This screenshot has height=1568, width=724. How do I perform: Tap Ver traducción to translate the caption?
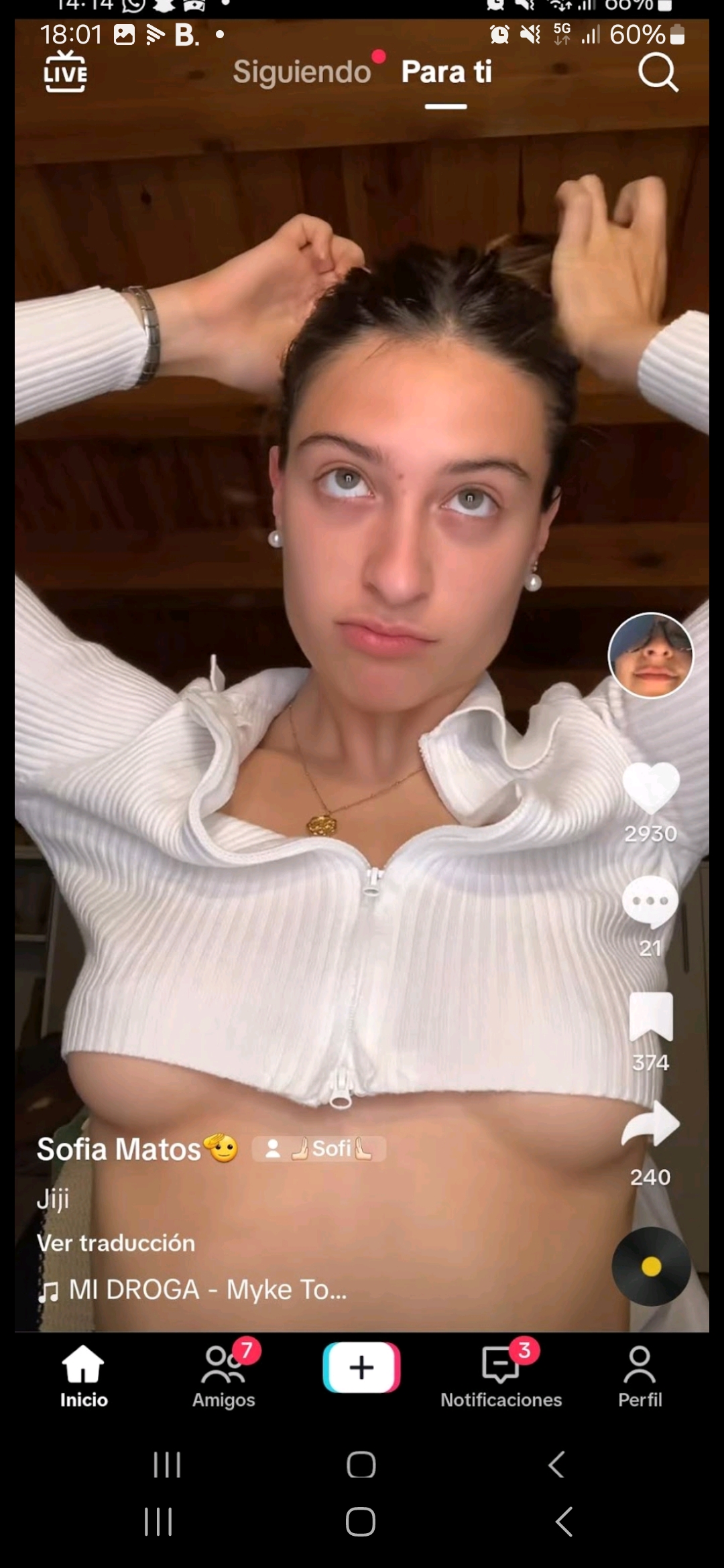click(116, 1244)
